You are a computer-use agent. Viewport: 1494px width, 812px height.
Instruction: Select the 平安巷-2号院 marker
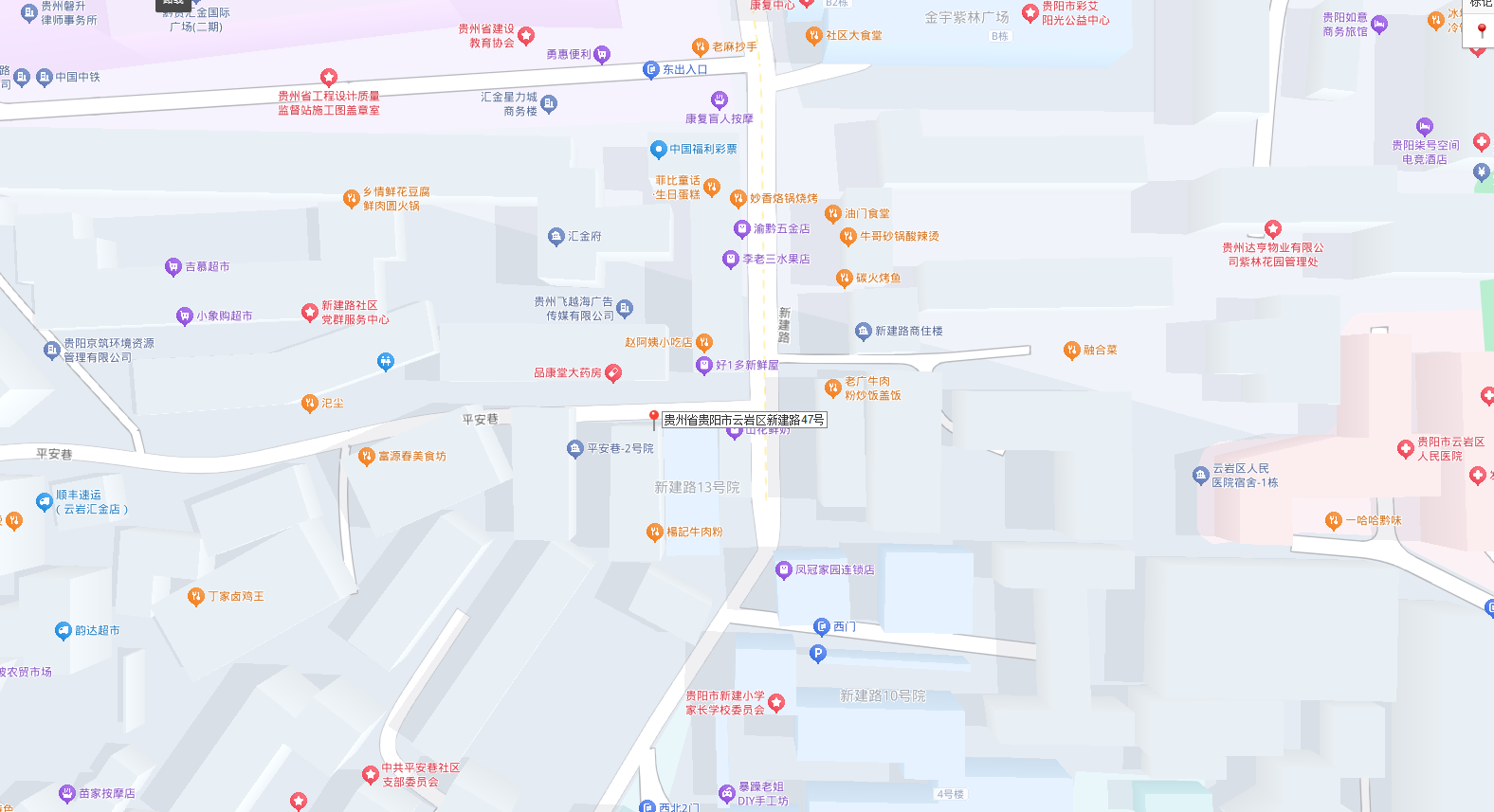point(574,449)
